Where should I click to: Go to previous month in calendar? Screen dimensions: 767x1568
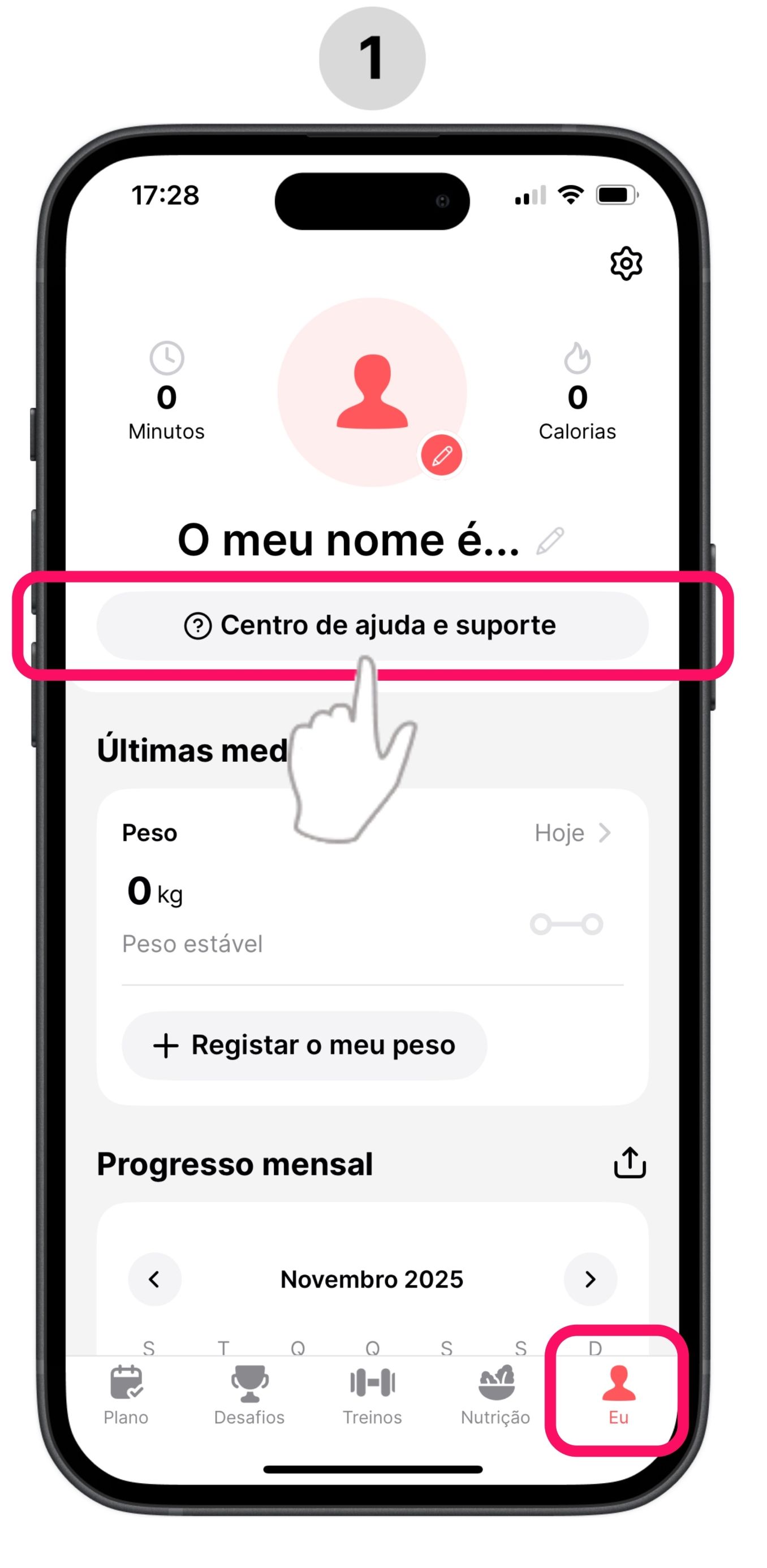click(x=154, y=1280)
